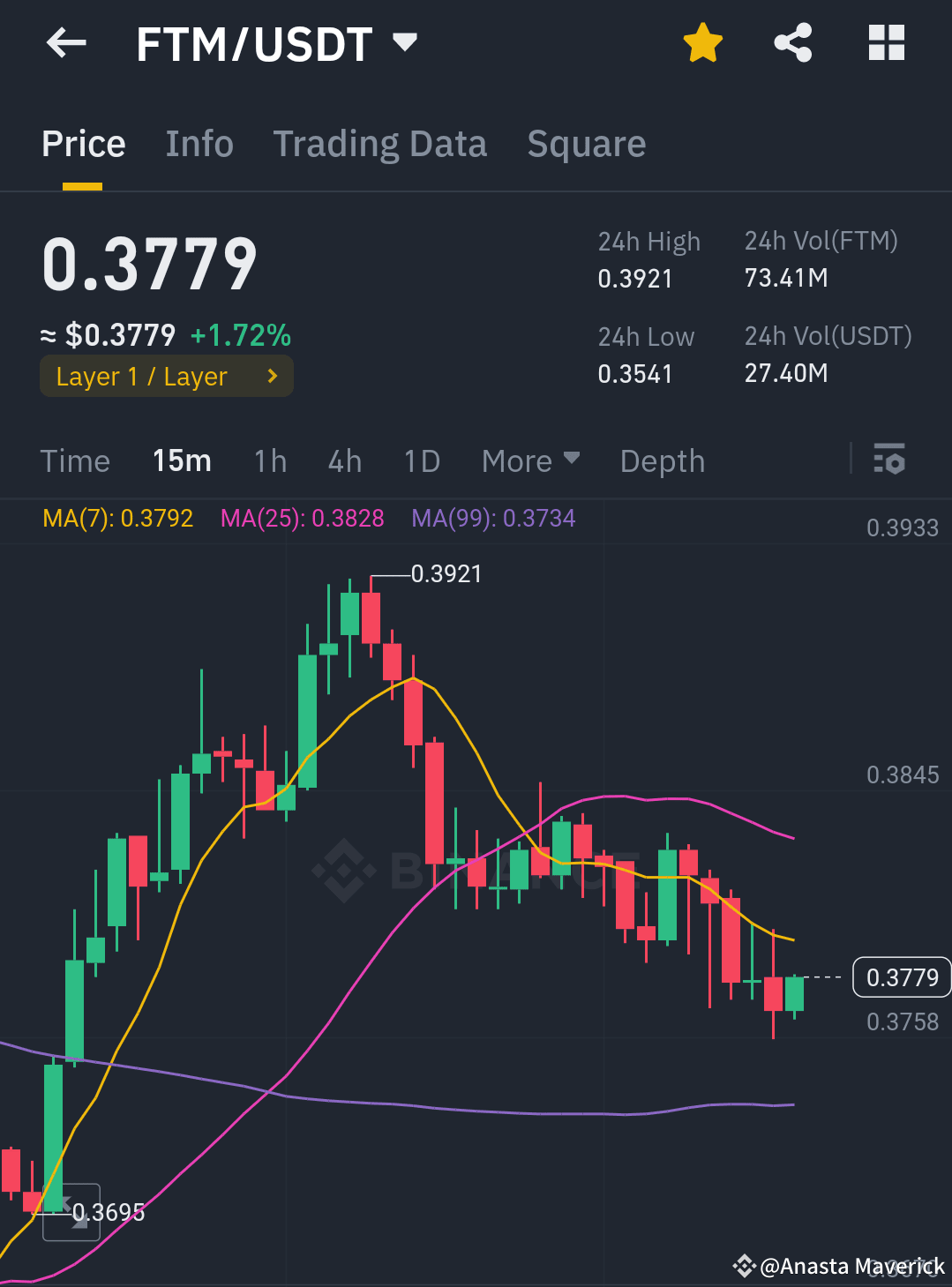952x1287 pixels.
Task: Expand the More intervals dropdown
Action: click(x=529, y=460)
